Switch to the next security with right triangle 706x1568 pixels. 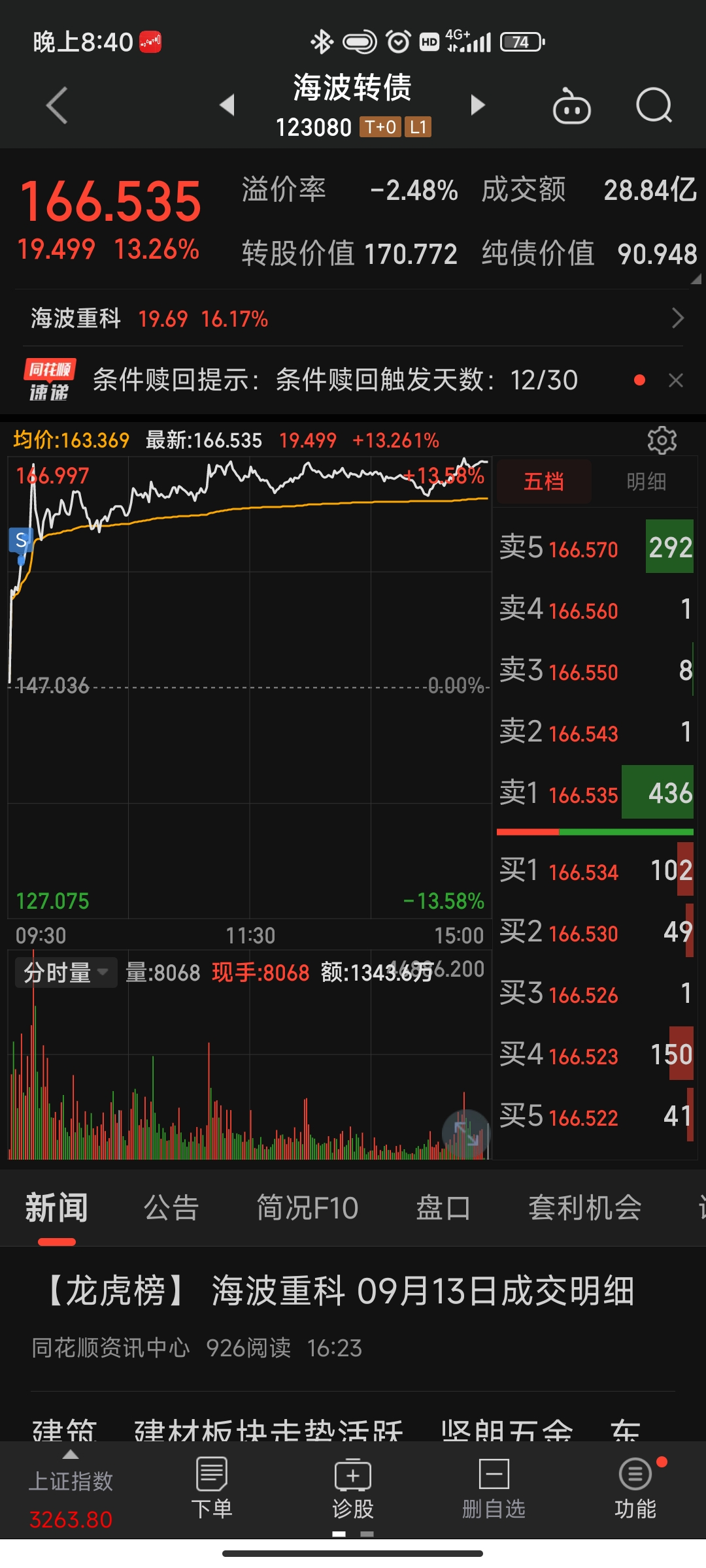point(478,105)
